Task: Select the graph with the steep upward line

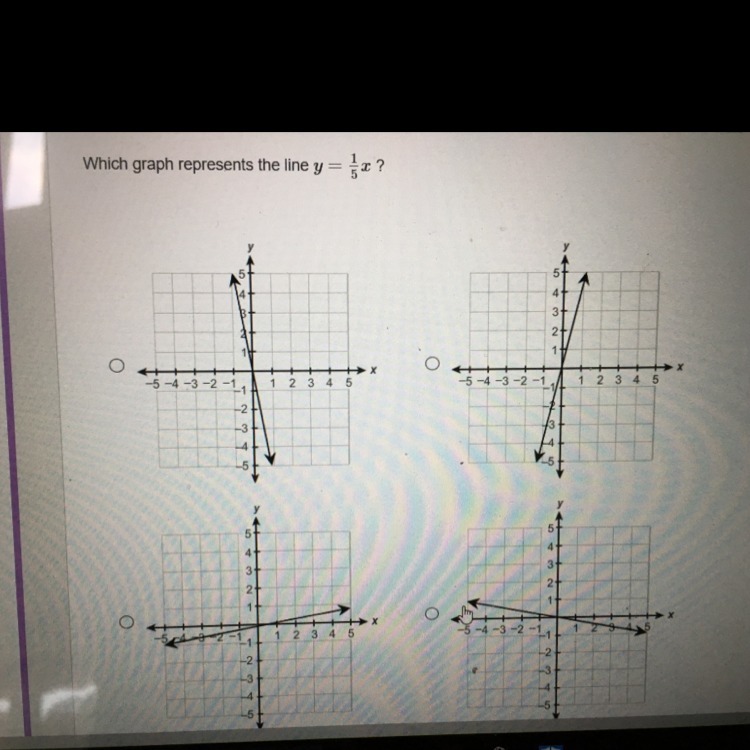Action: tap(432, 363)
